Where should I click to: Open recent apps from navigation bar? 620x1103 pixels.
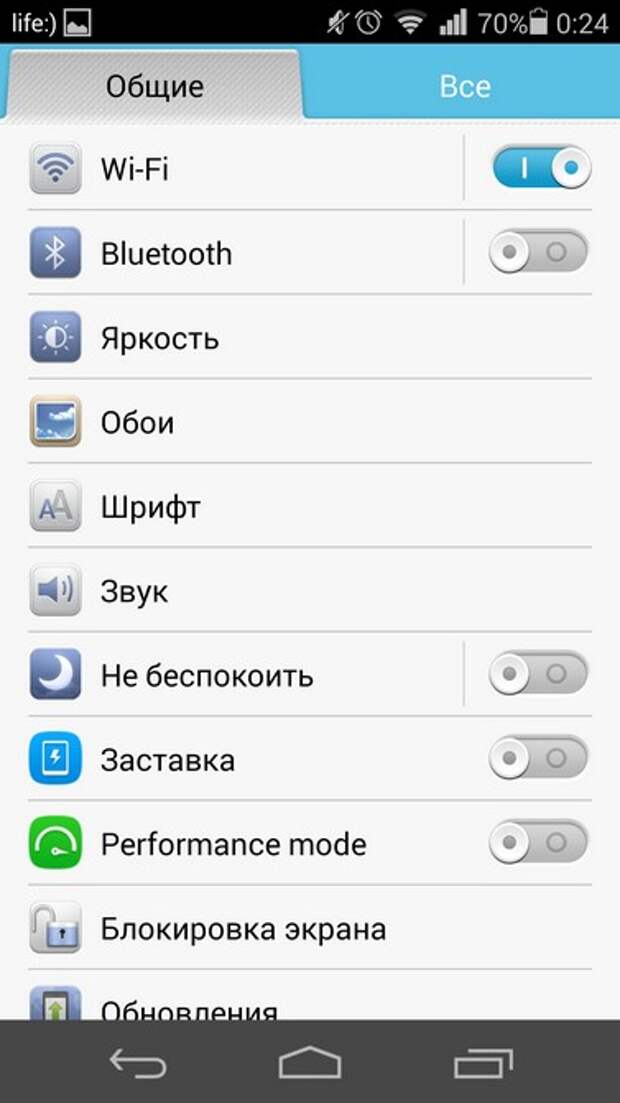pos(483,1063)
